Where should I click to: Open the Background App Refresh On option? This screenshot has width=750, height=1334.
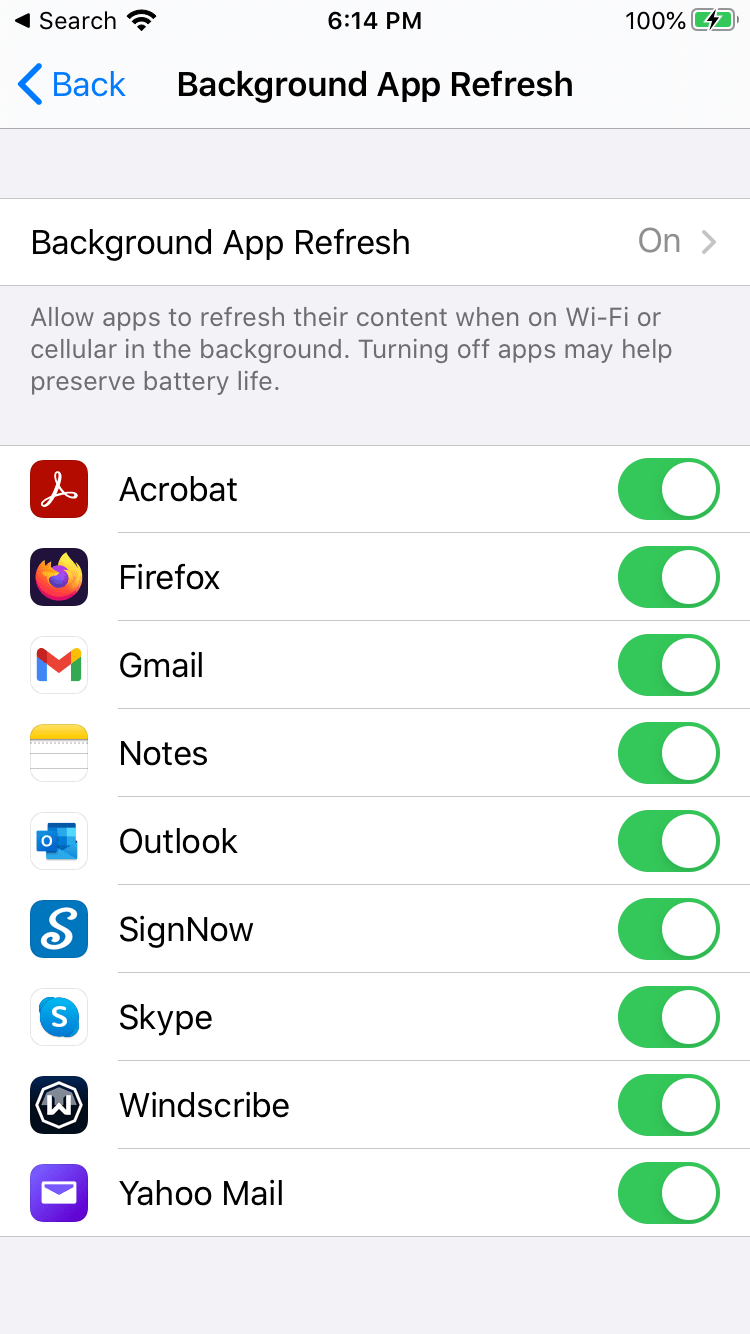click(375, 242)
